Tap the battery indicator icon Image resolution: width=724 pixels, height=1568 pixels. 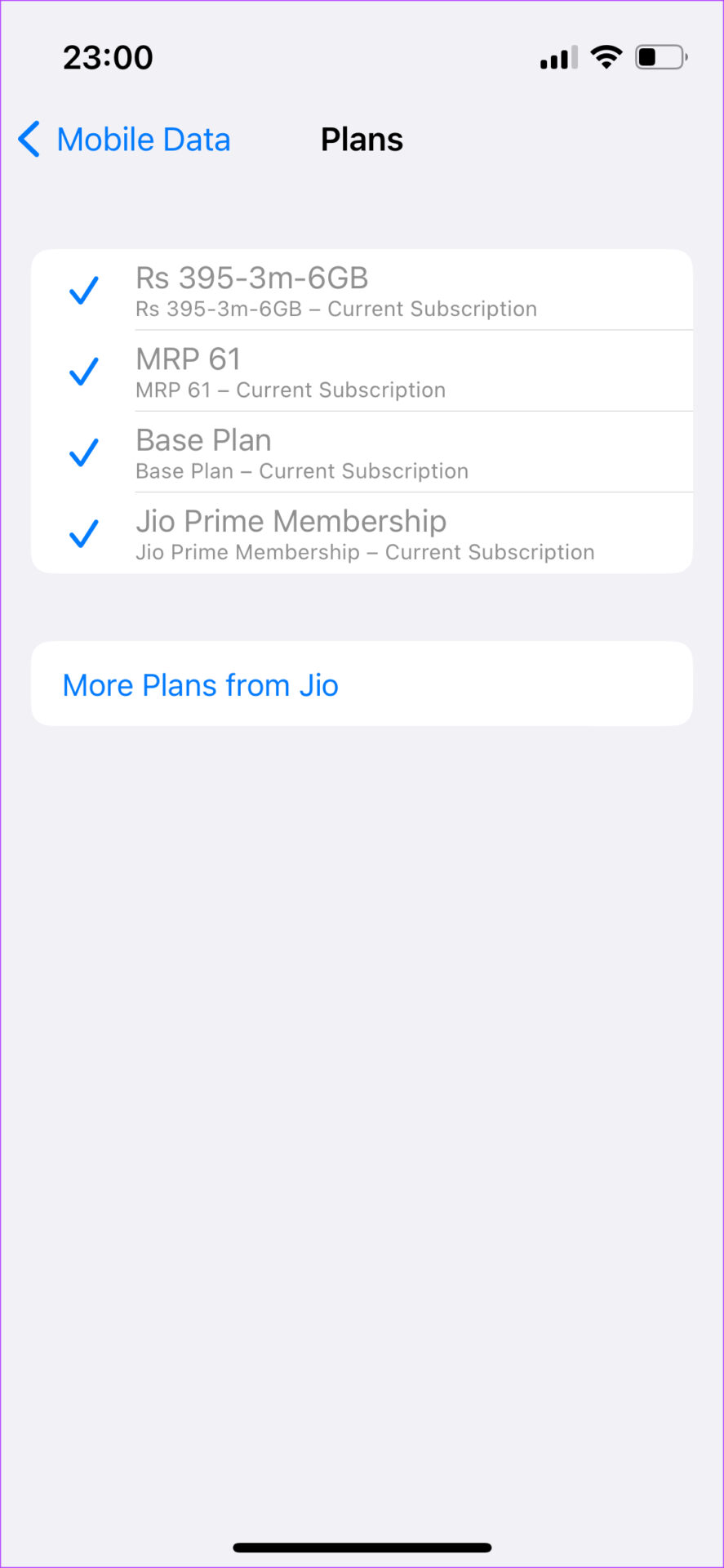point(660,56)
